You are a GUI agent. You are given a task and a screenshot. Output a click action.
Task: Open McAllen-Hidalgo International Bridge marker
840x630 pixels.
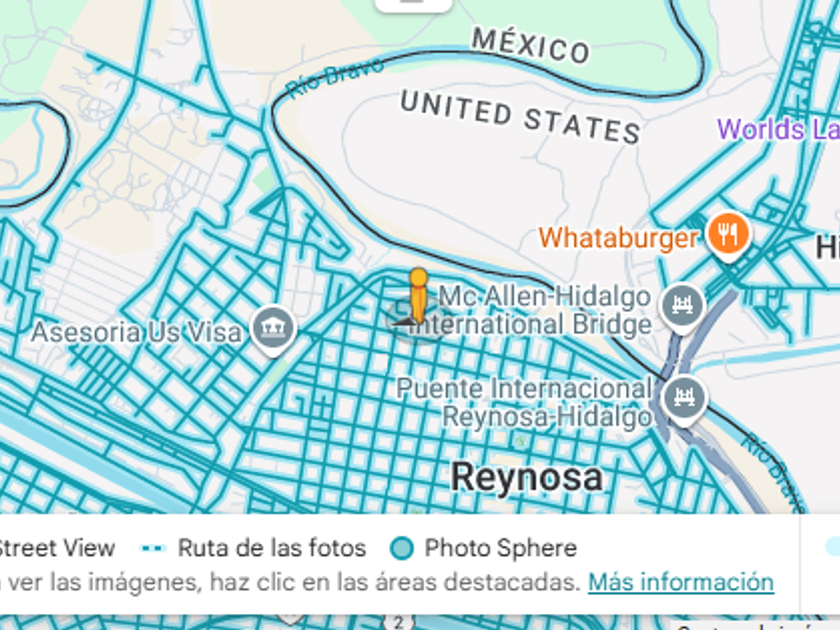point(683,303)
